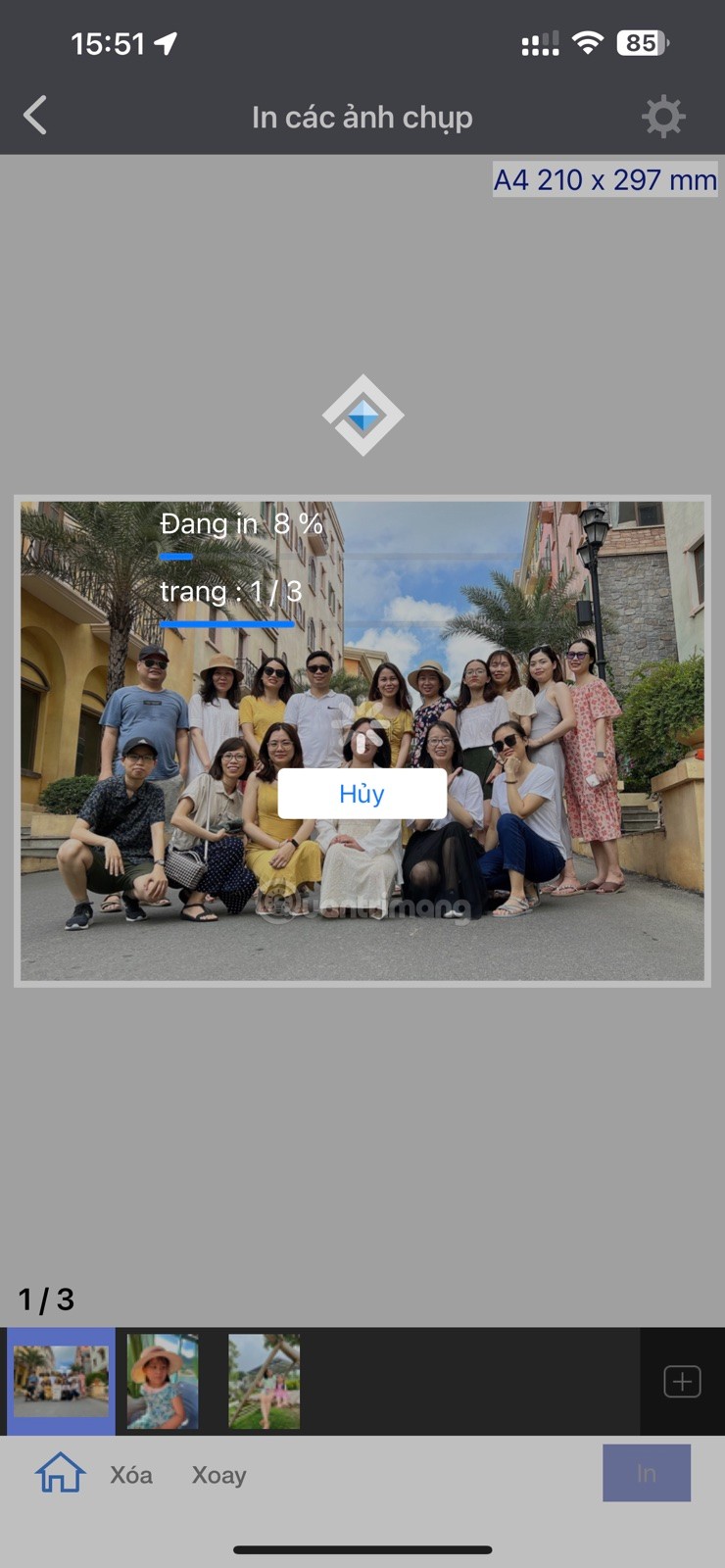725x1568 pixels.
Task: Go back using the top-left arrow
Action: tap(36, 116)
